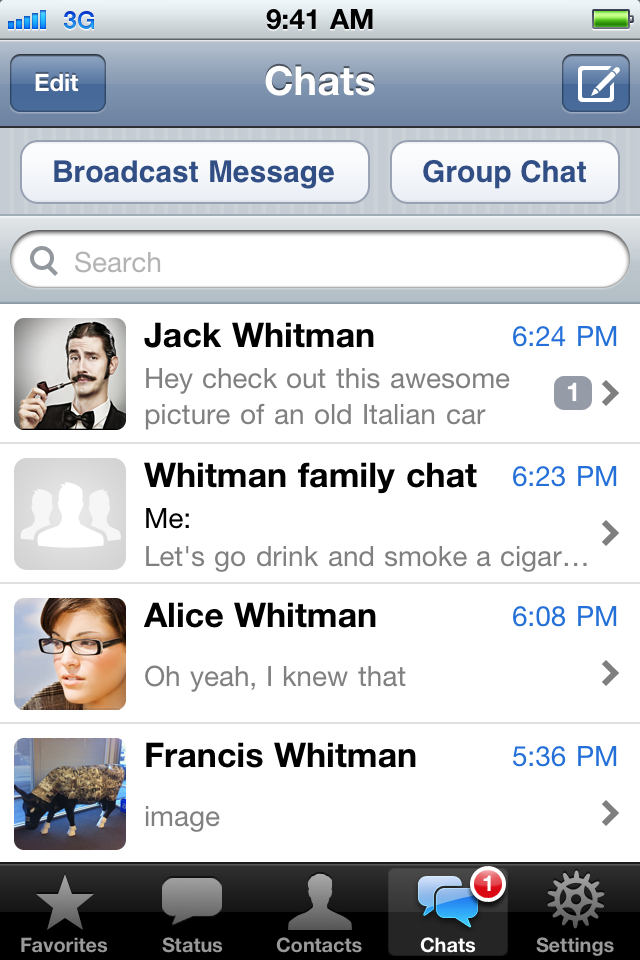The height and width of the screenshot is (960, 640).
Task: Open the Contacts tab
Action: (x=319, y=912)
